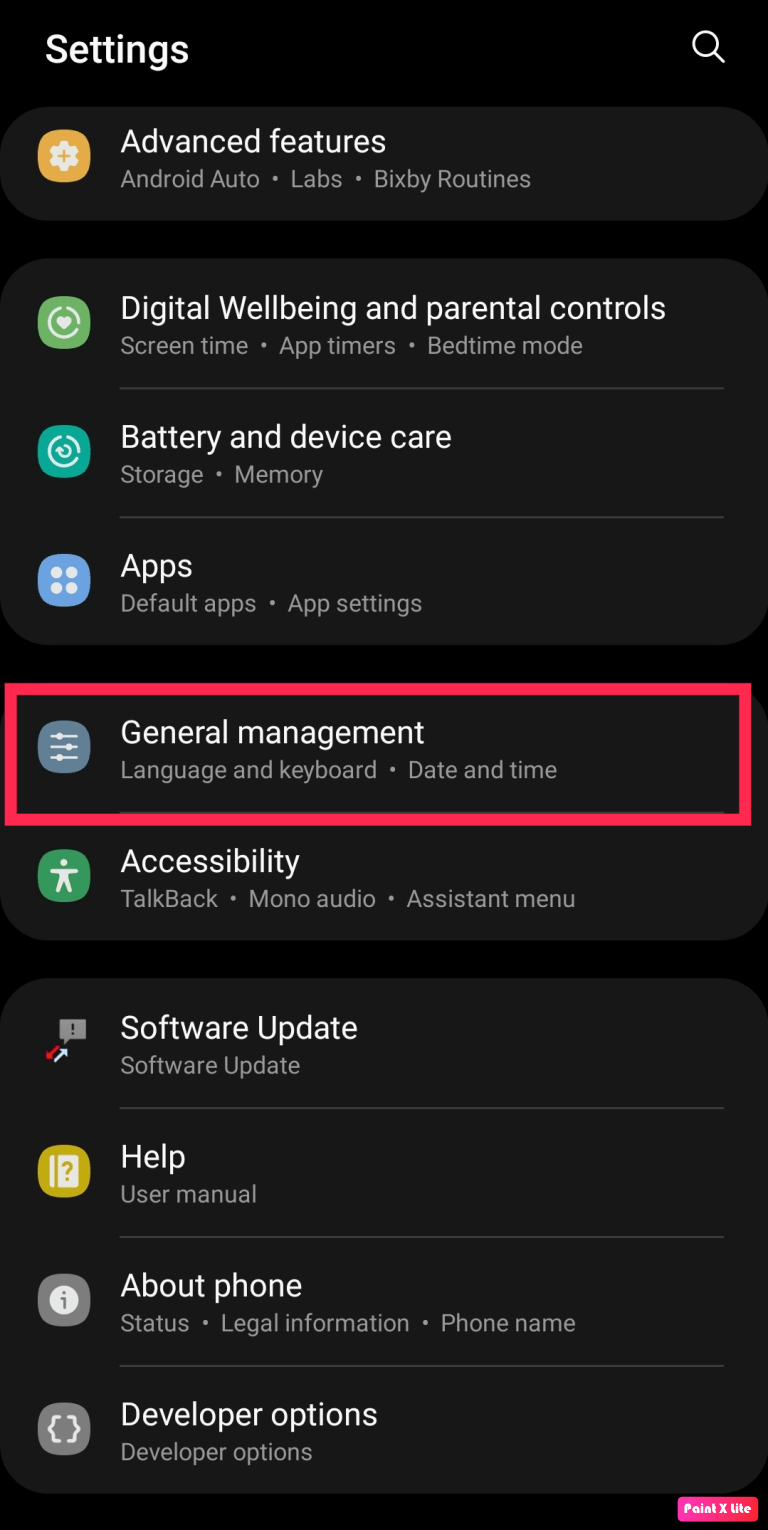Check for Software Update
The image size is (768, 1530).
click(384, 1044)
